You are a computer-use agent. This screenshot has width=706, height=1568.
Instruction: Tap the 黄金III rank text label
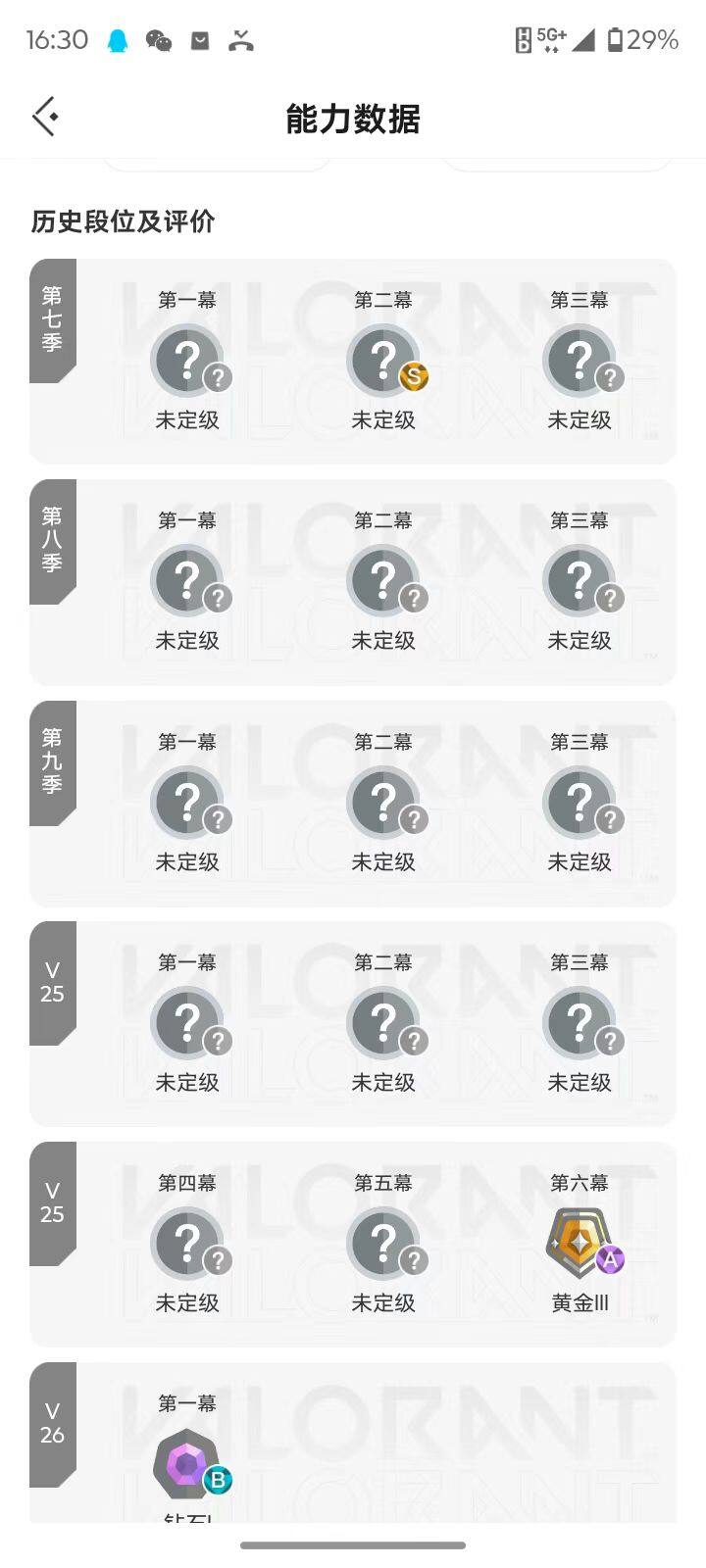click(580, 1303)
